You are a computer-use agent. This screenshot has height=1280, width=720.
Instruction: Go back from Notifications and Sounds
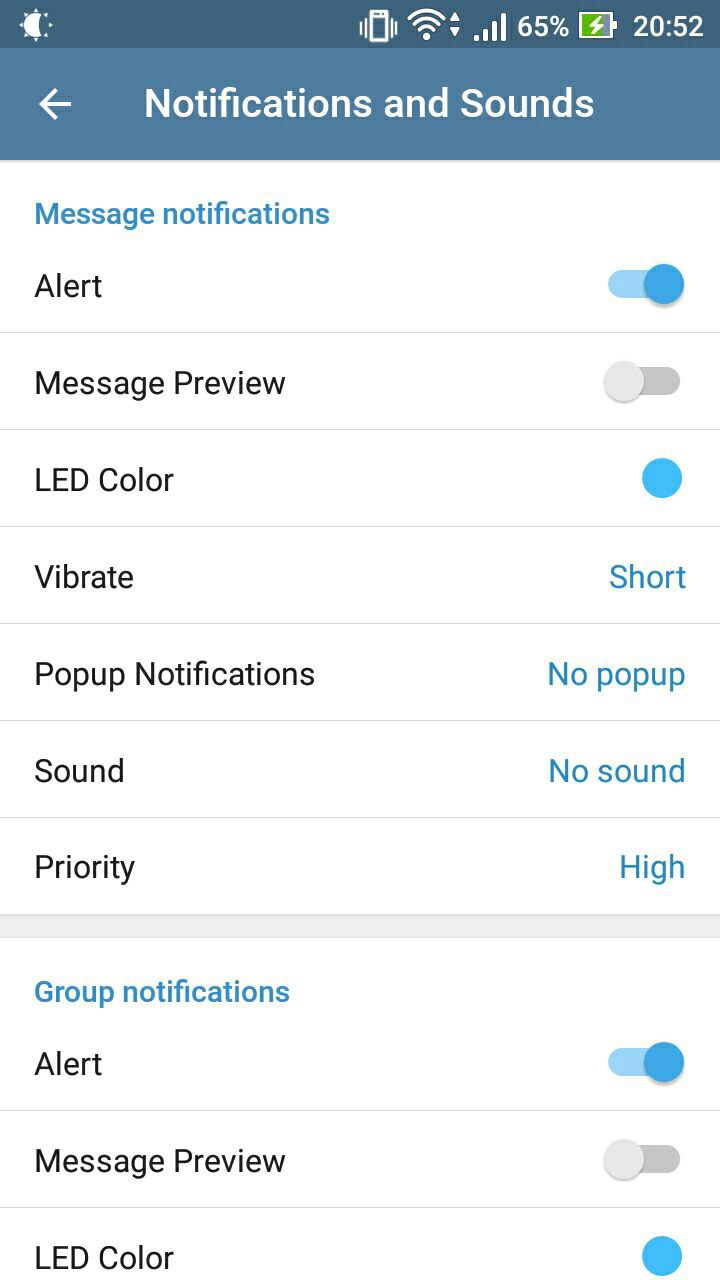tap(55, 104)
